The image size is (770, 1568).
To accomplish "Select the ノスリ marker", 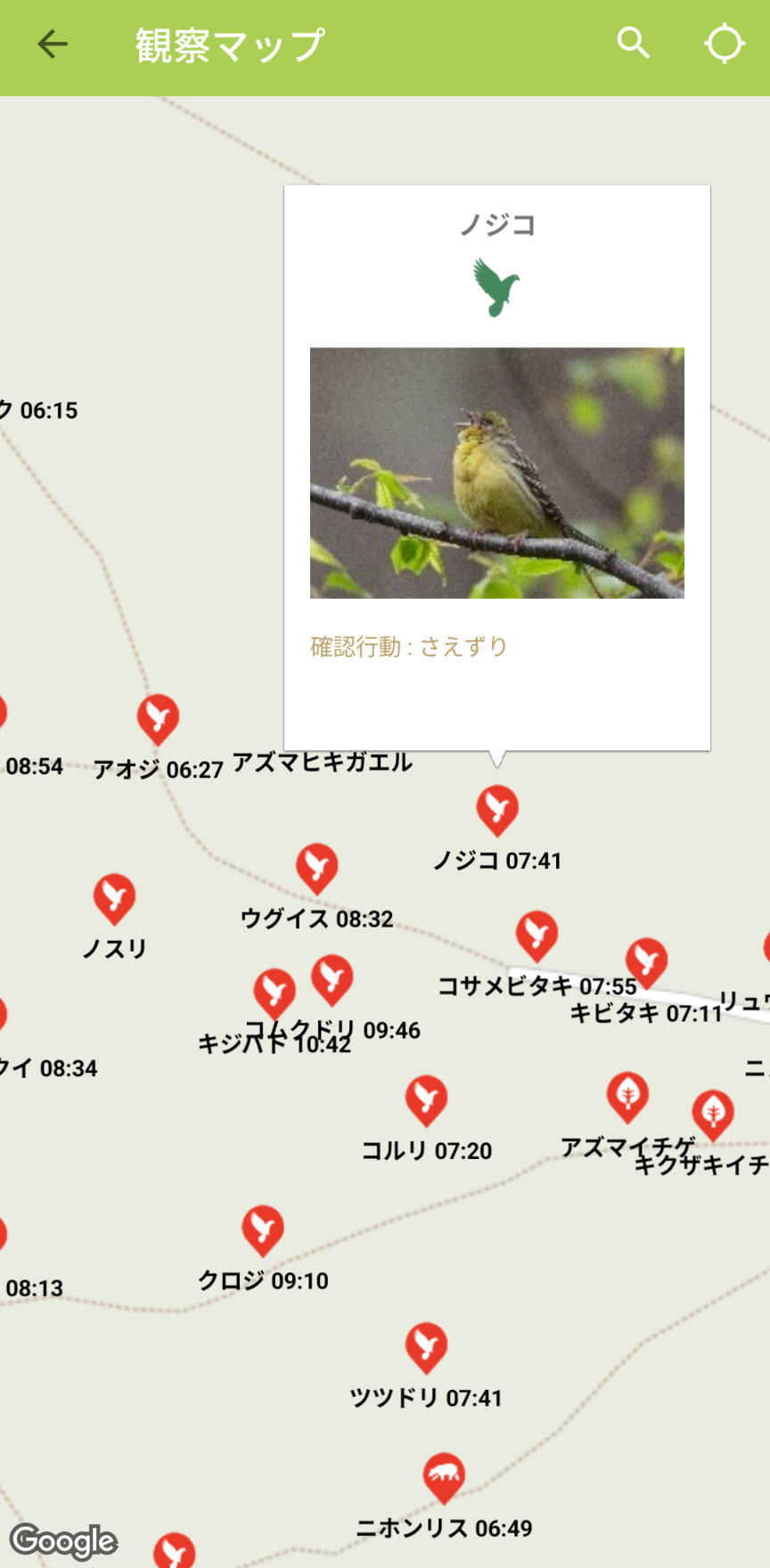I will [114, 896].
